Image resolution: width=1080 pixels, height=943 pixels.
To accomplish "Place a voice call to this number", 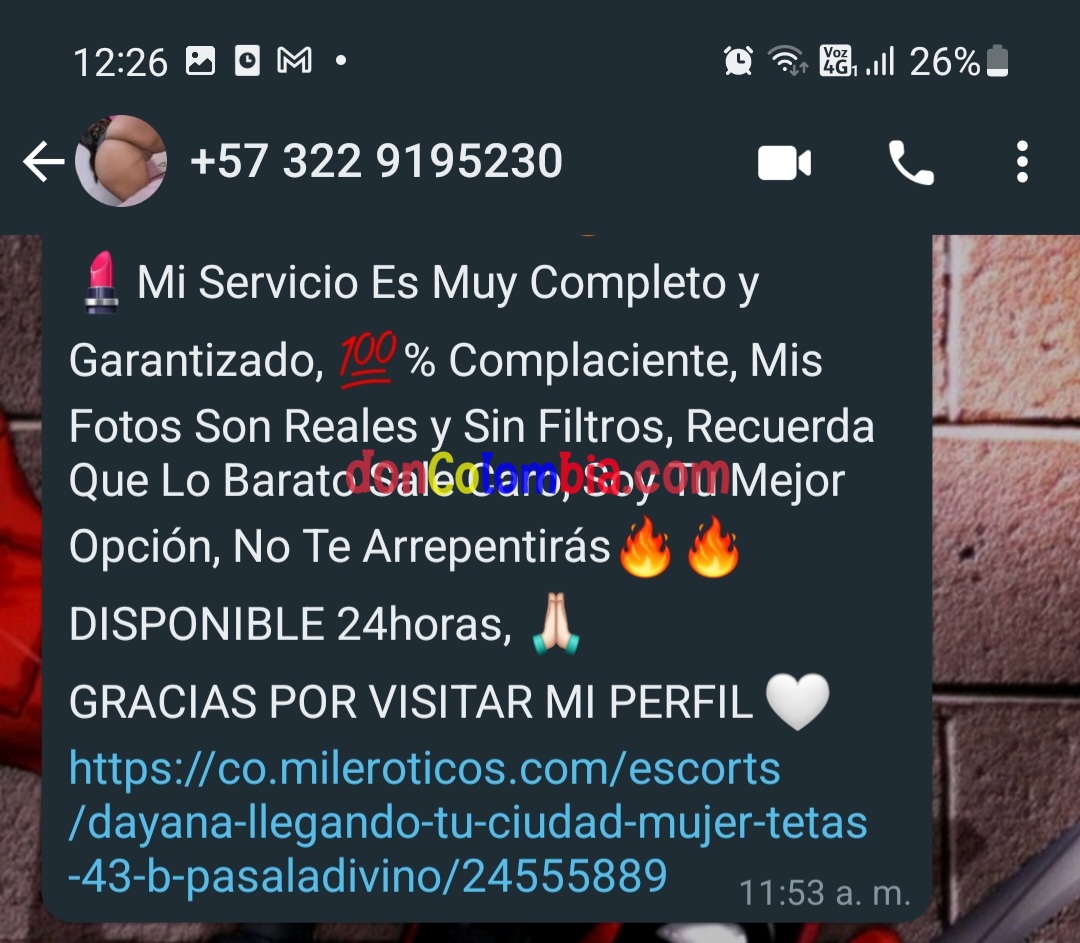I will [x=911, y=163].
